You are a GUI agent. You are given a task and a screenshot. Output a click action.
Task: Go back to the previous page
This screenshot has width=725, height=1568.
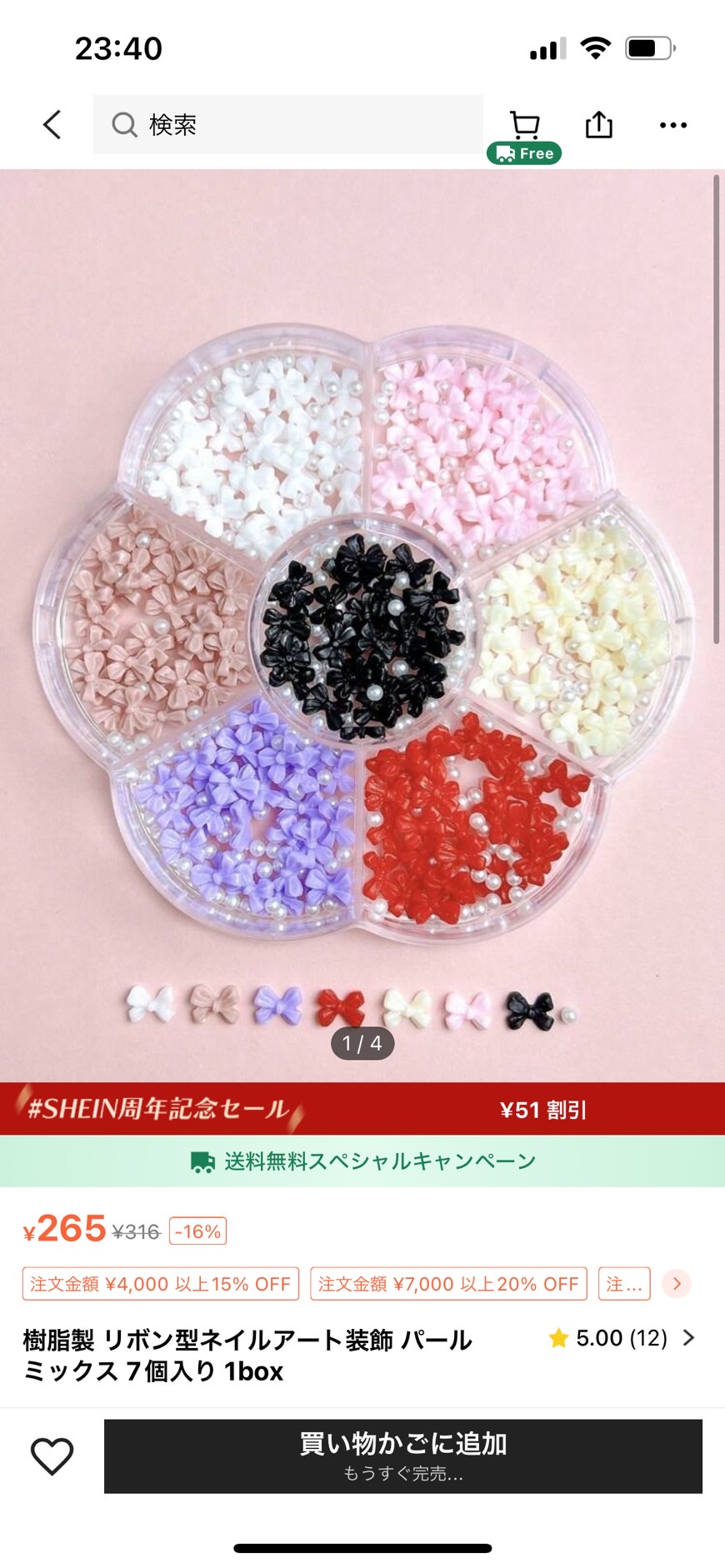click(x=52, y=125)
